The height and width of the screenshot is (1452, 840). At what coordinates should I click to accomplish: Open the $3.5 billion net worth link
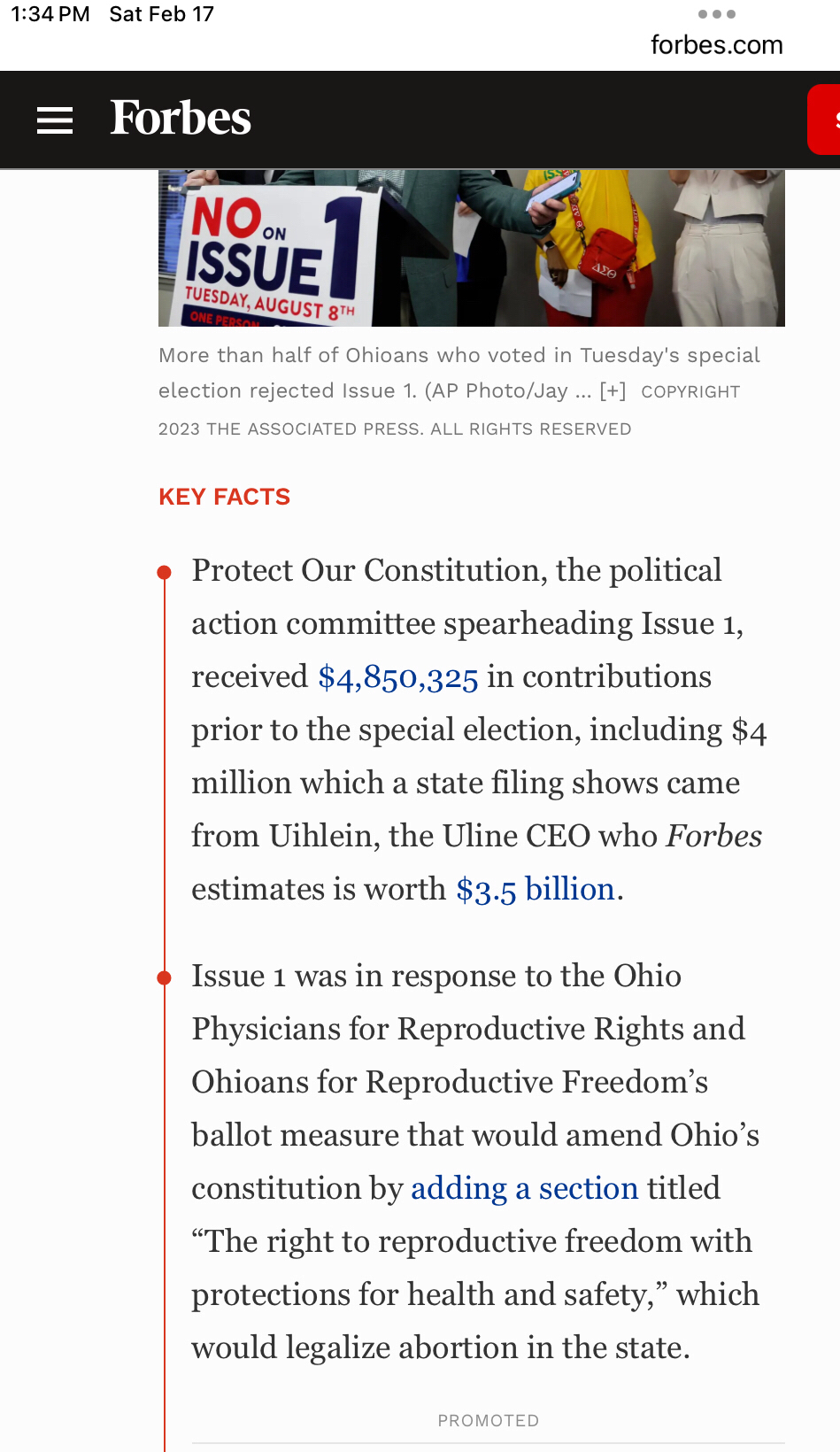536,890
